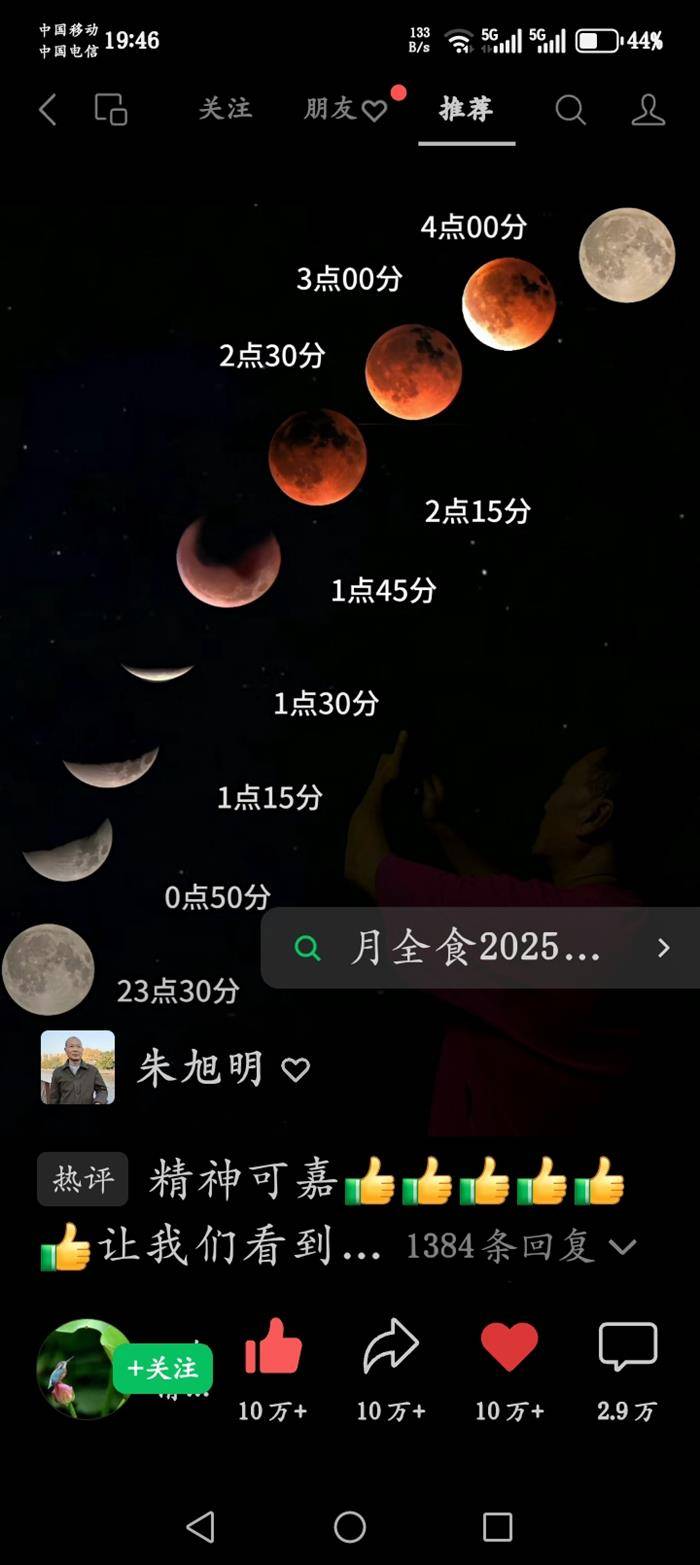700x1565 pixels.
Task: Tap the red heart favorite icon
Action: [x=509, y=1347]
